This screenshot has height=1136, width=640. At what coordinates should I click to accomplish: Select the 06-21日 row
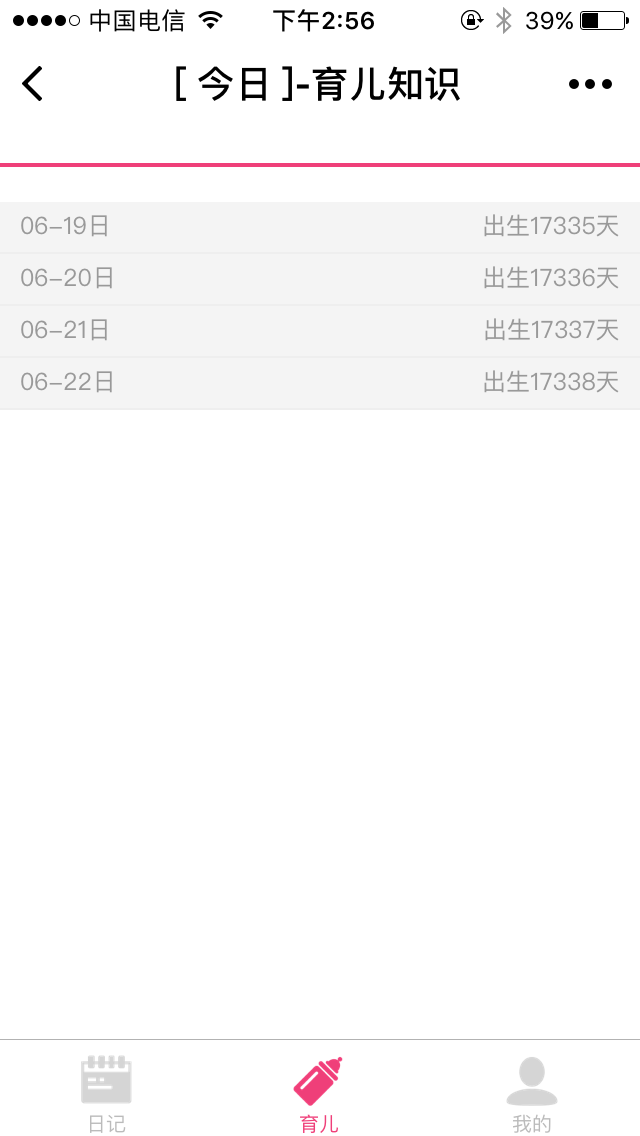click(320, 331)
